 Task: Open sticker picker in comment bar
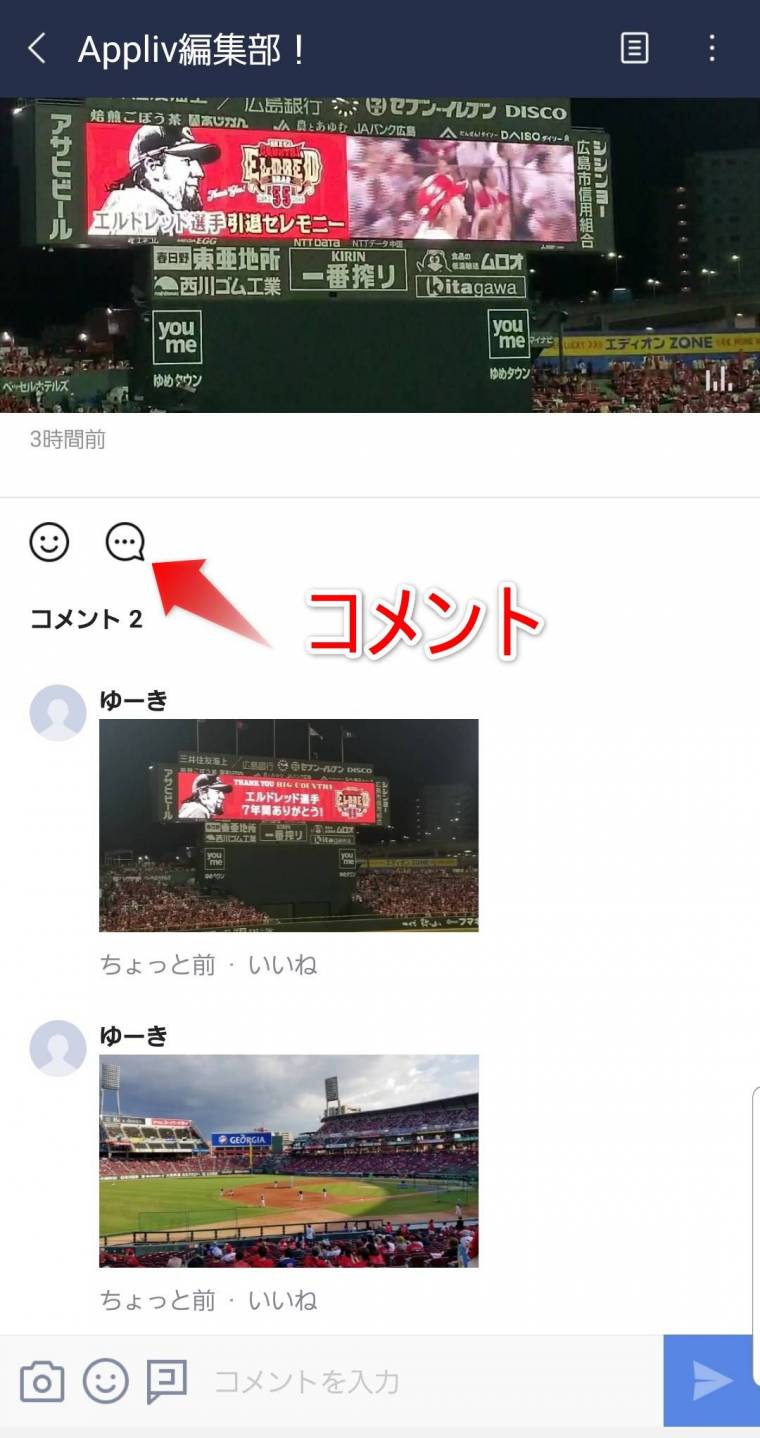pyautogui.click(x=106, y=1382)
